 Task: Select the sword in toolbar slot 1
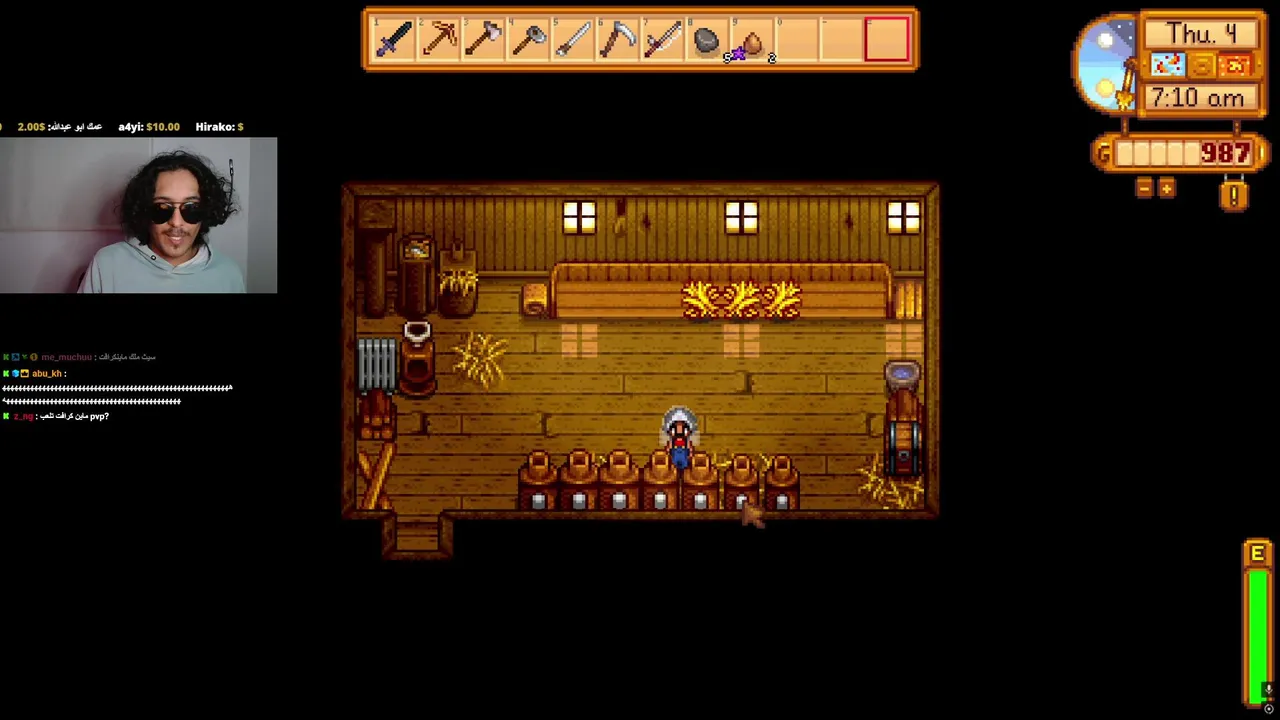(393, 40)
